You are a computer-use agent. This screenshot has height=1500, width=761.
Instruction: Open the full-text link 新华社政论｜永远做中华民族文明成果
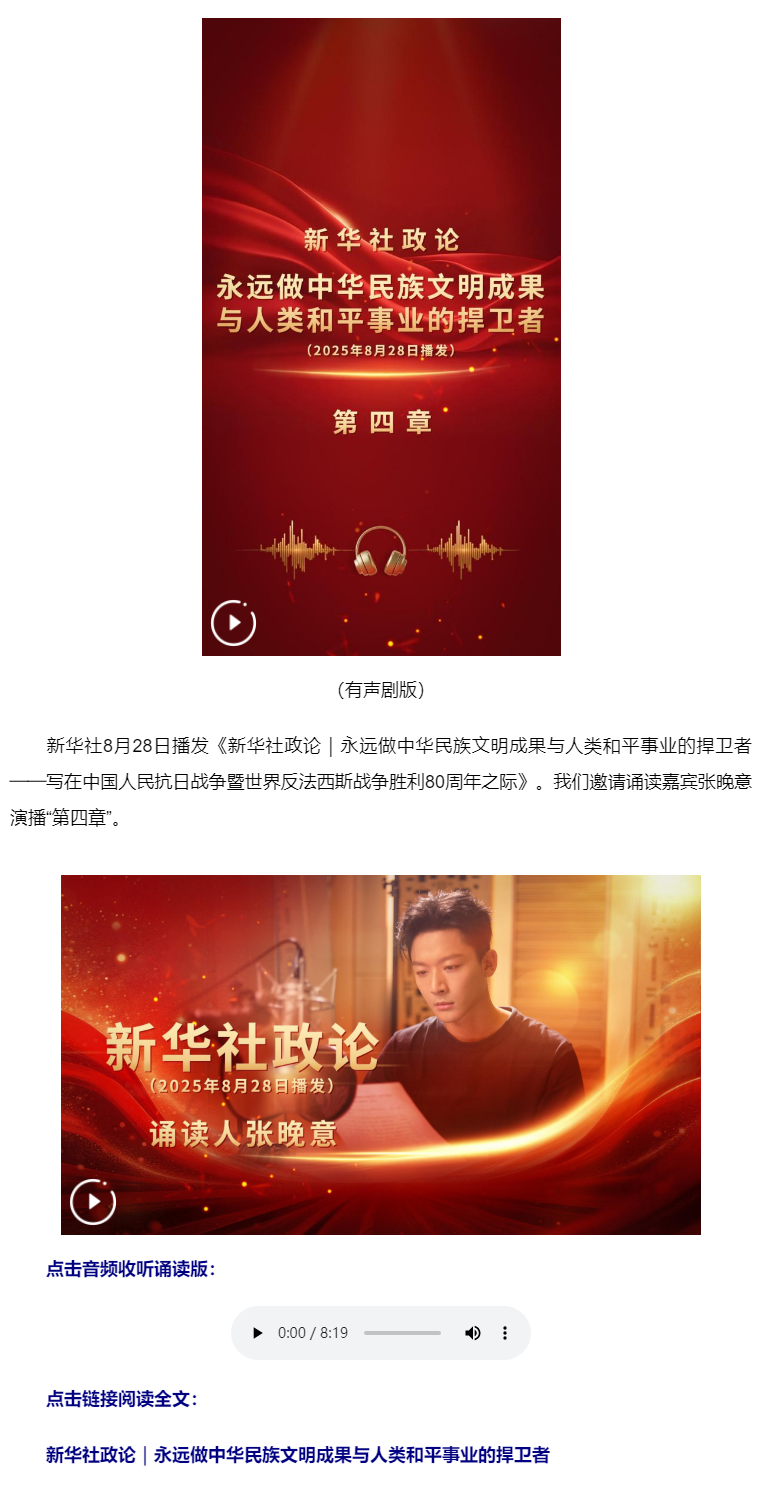click(x=297, y=1455)
